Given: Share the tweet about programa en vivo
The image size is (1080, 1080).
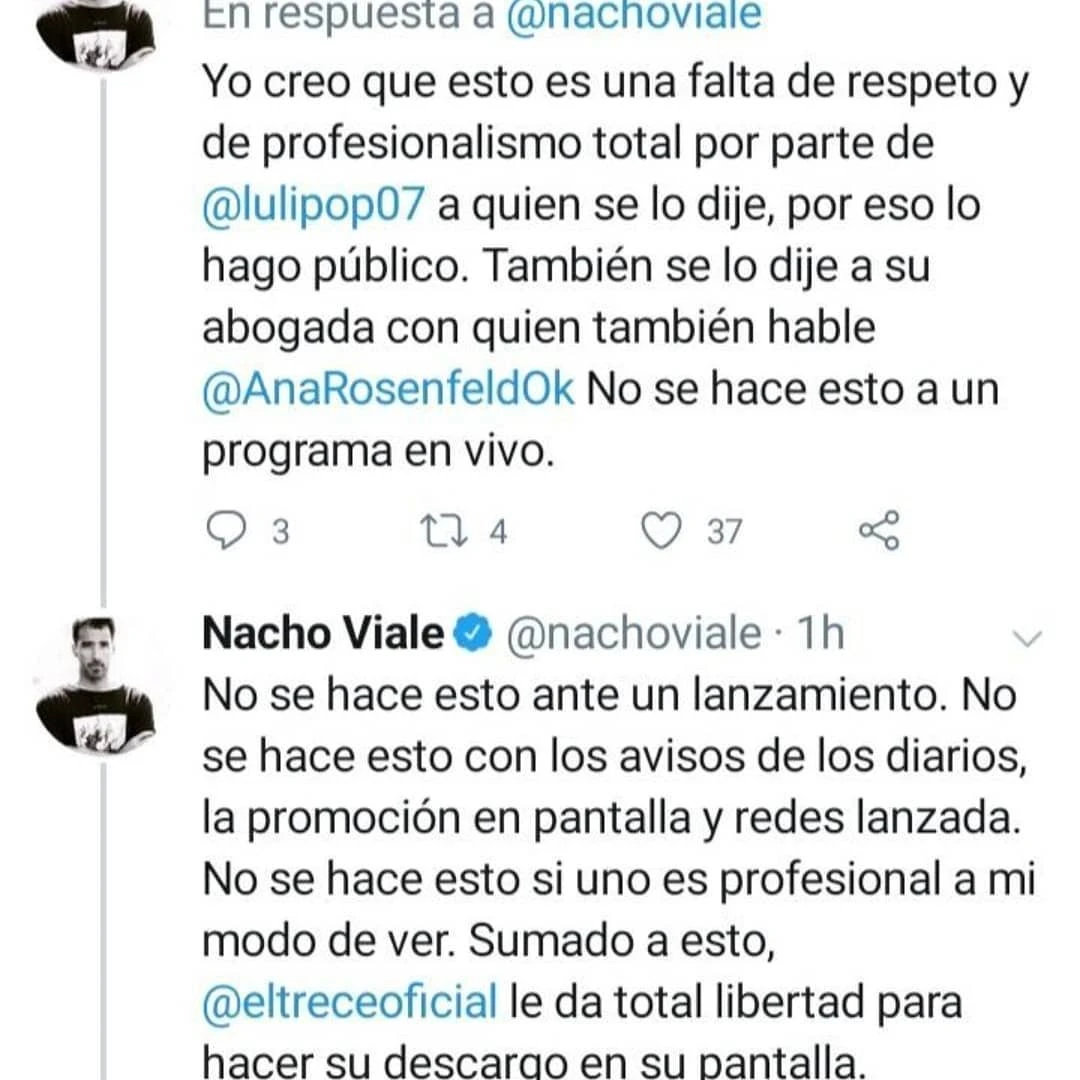Looking at the screenshot, I should 879,531.
